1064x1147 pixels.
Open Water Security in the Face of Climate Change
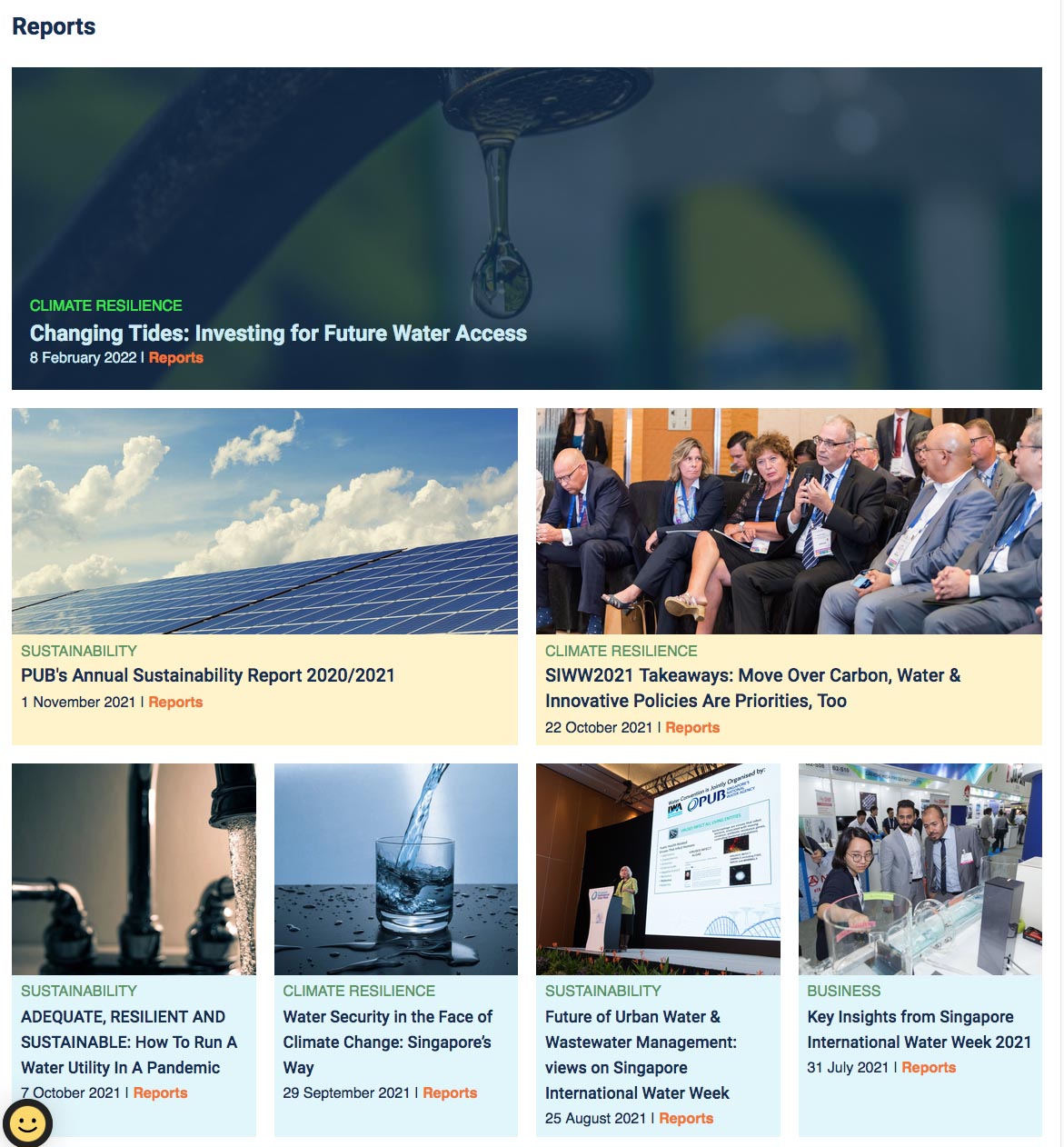click(x=387, y=1042)
